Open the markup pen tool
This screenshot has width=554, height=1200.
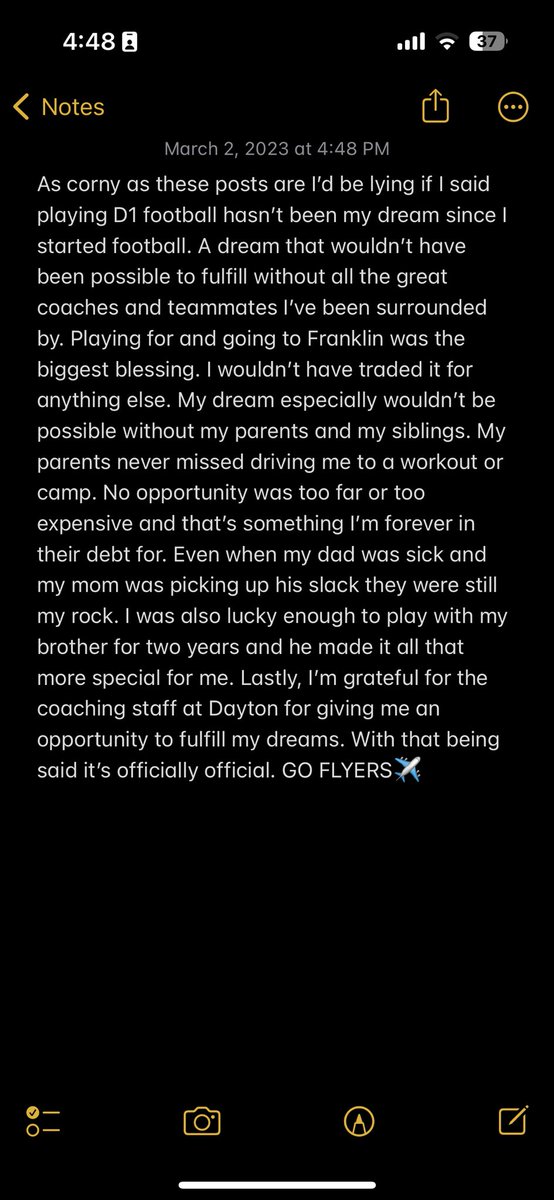click(356, 1121)
